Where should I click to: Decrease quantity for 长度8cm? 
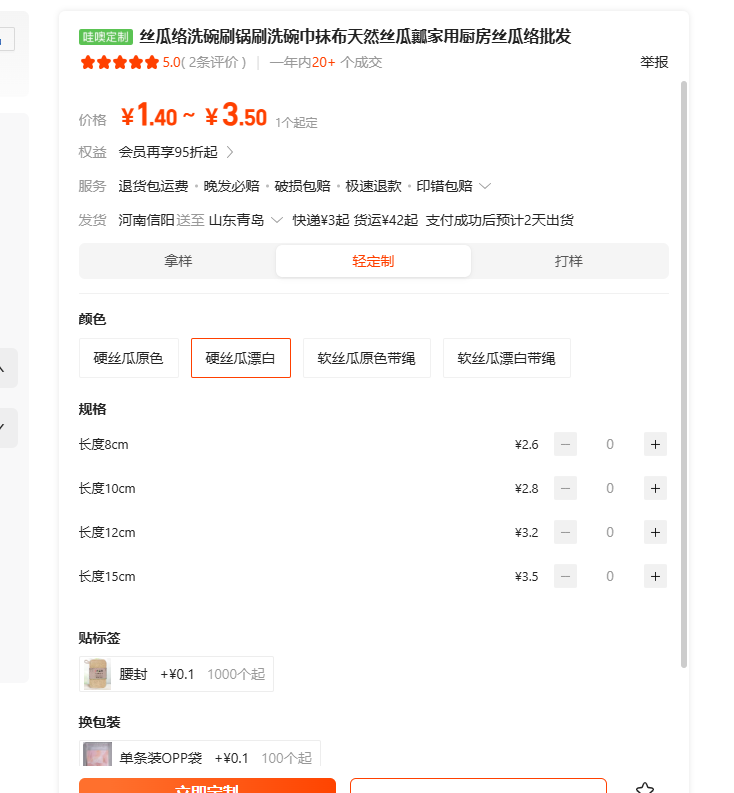click(x=566, y=444)
